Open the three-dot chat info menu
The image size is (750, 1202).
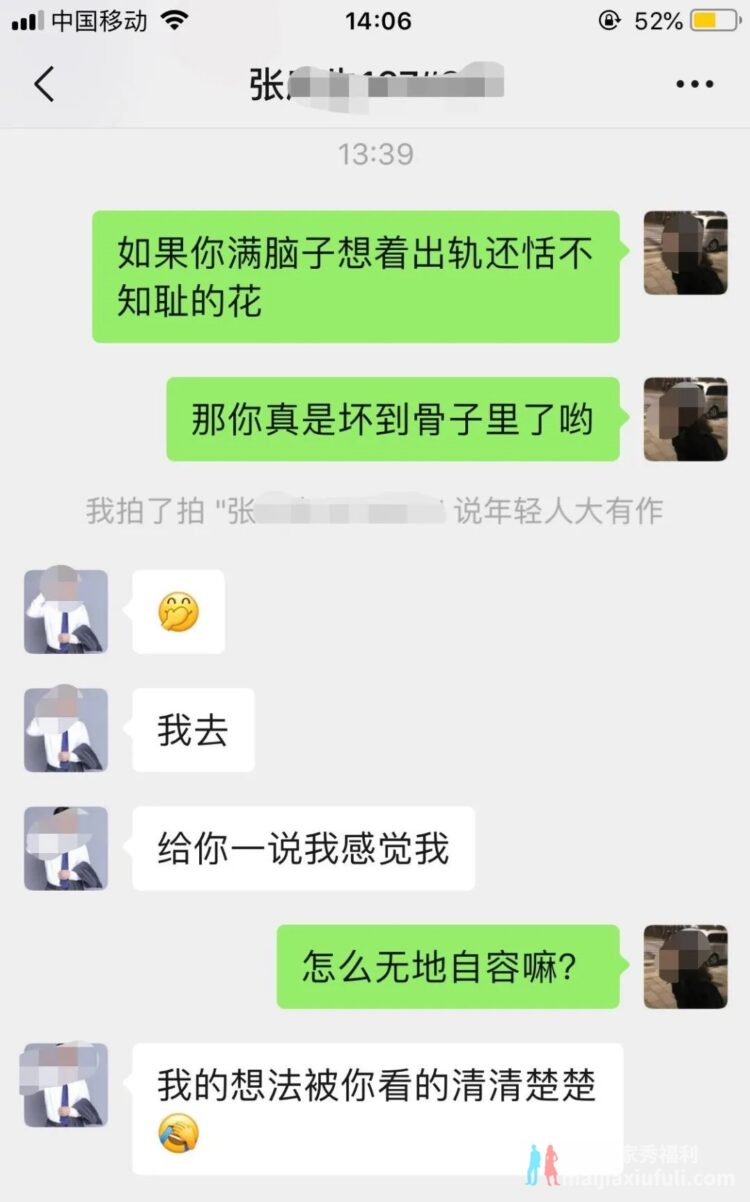pos(694,85)
